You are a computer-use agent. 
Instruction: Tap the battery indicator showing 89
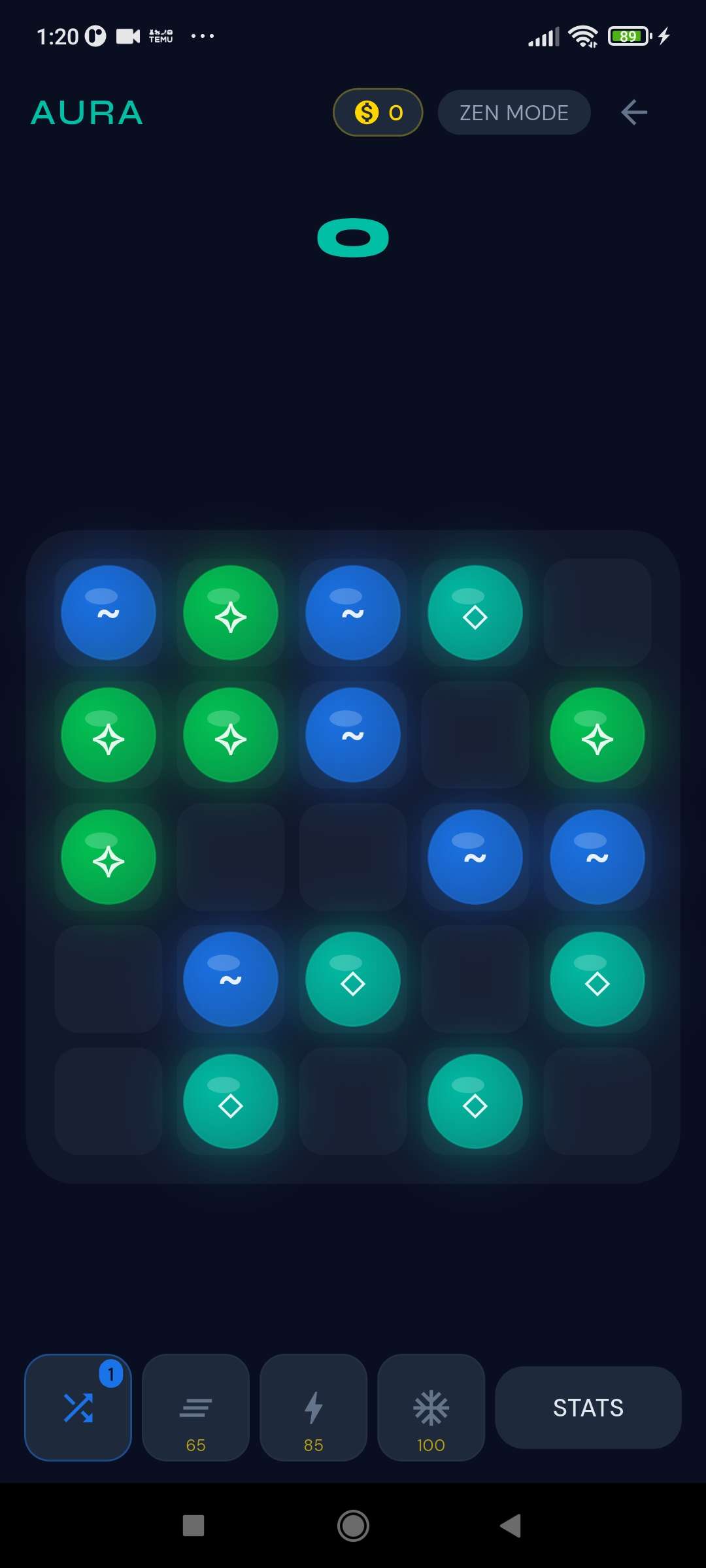tap(628, 36)
